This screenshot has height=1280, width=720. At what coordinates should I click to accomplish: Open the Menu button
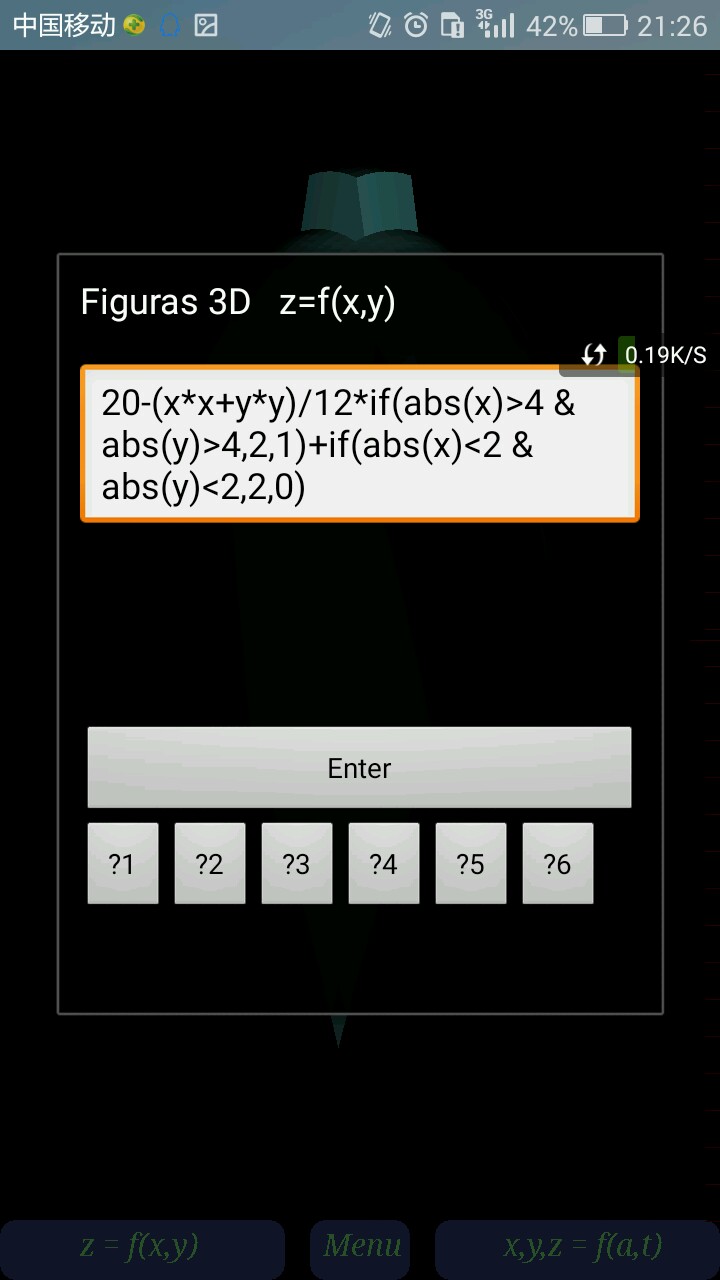361,1246
